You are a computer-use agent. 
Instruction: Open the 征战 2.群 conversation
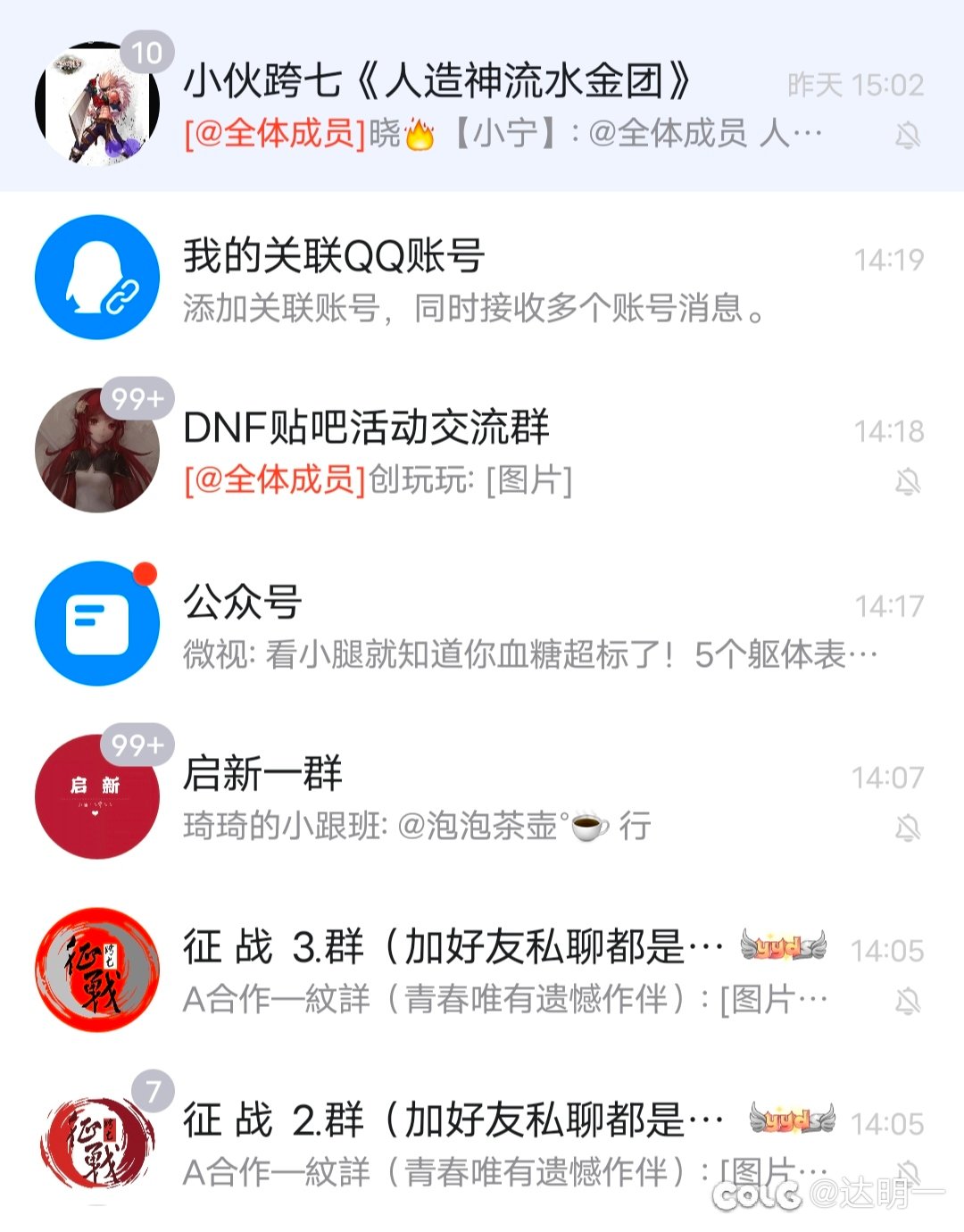tap(482, 1143)
